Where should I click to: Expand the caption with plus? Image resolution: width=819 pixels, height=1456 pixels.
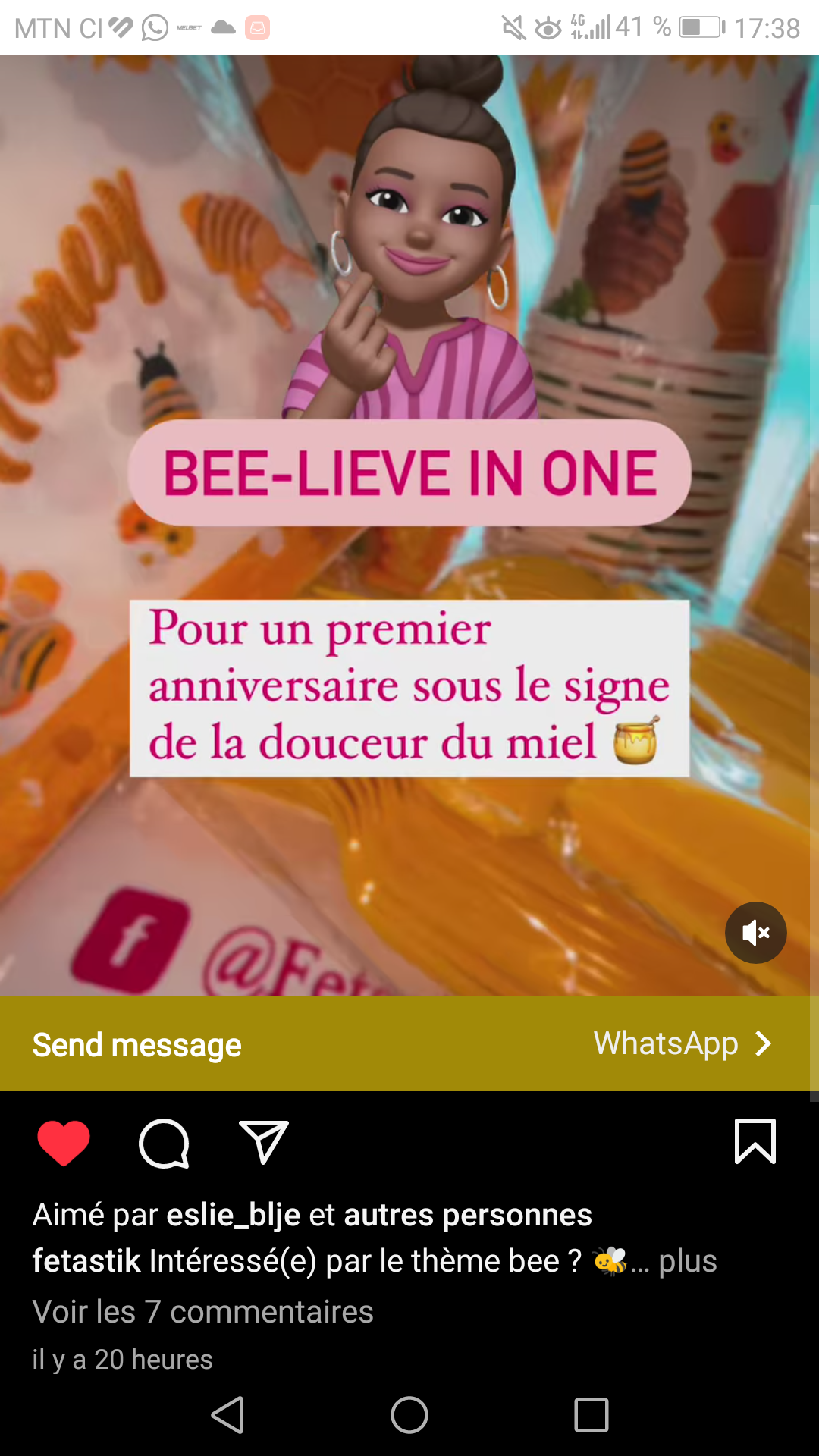(687, 1261)
